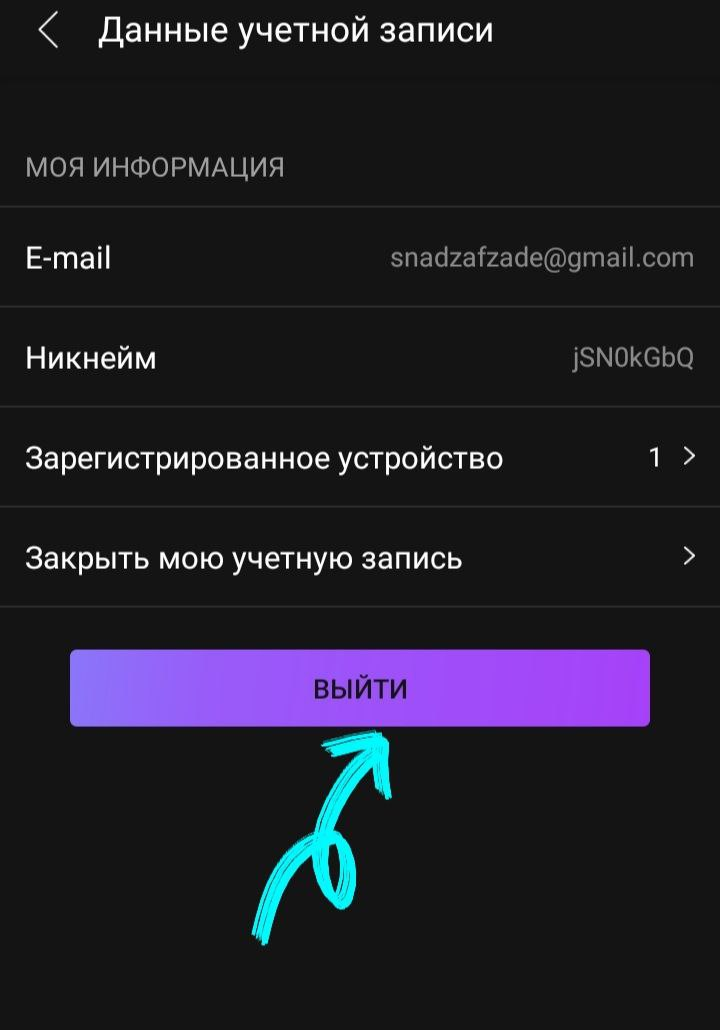Open the Никнейм row
The image size is (720, 1030).
pos(360,357)
